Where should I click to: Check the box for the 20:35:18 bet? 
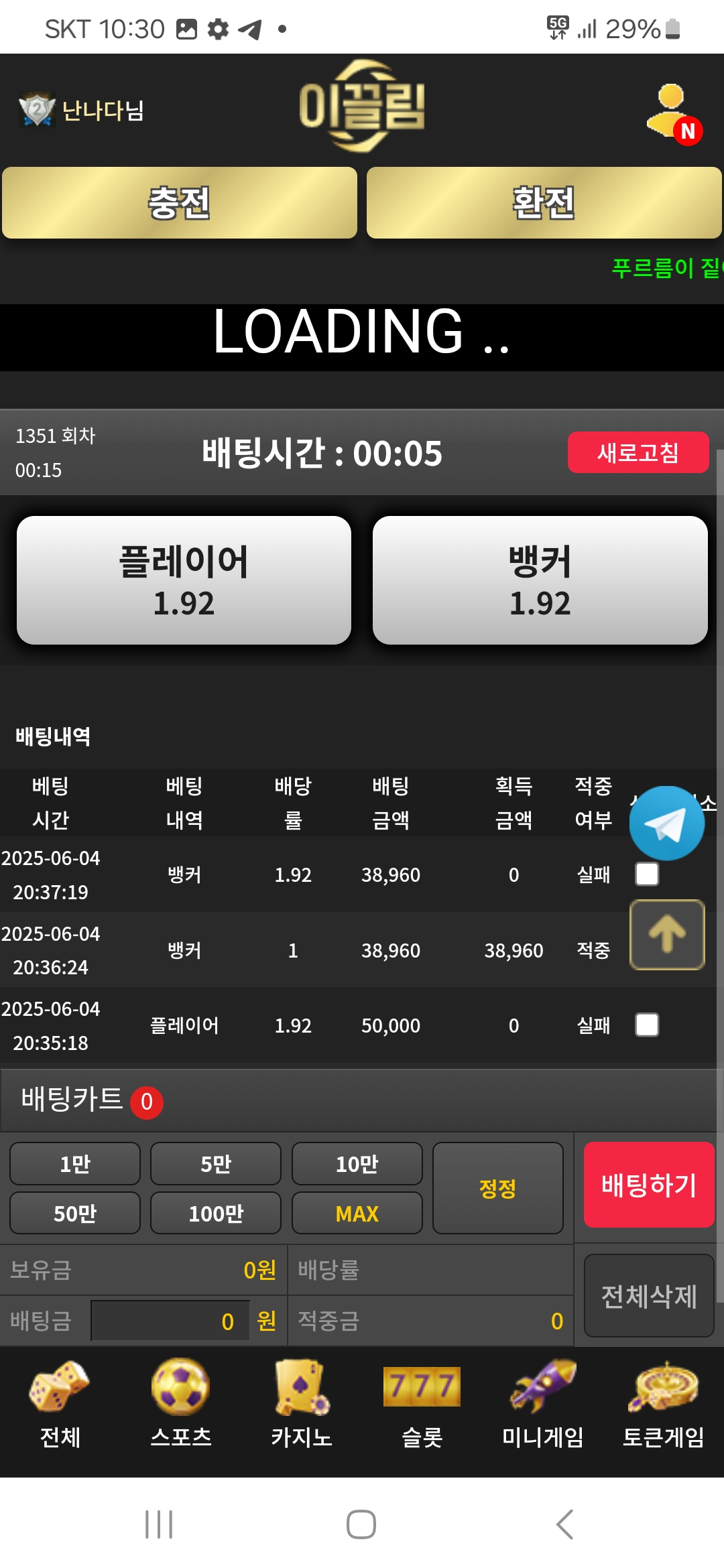(x=647, y=1025)
